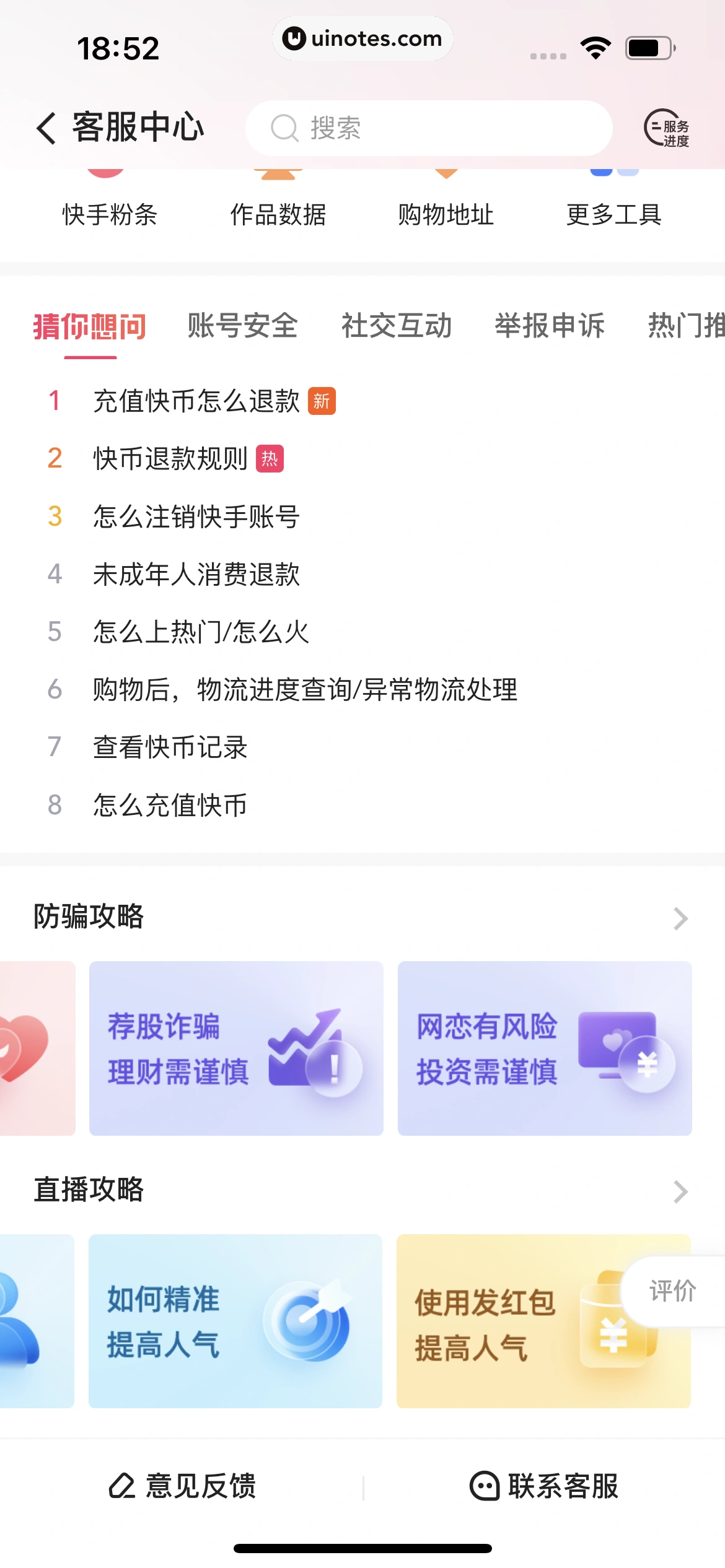This screenshot has height=1568, width=725.
Task: Expand the 防骗攻略 section
Action: click(x=680, y=918)
